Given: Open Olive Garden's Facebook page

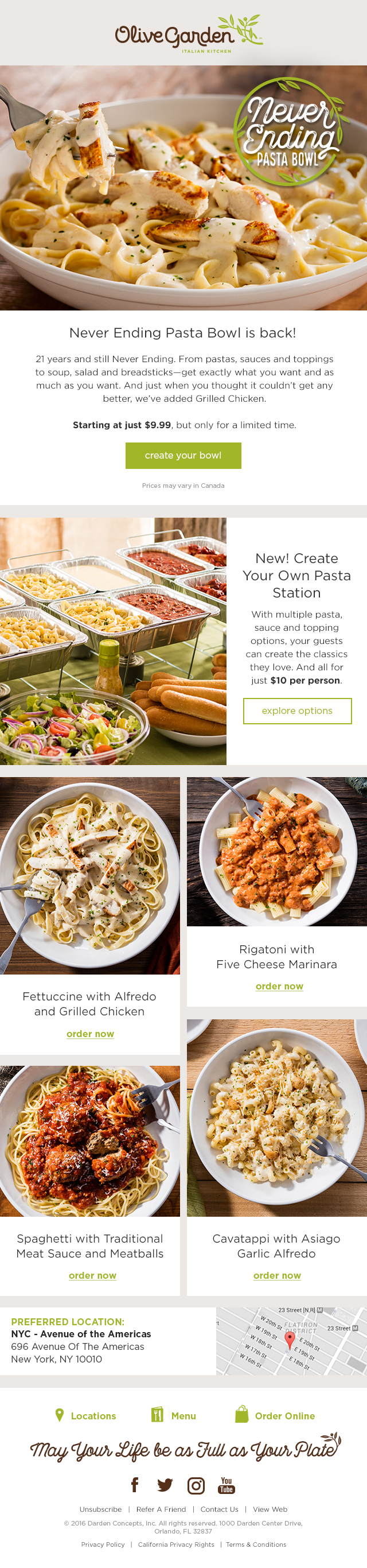Looking at the screenshot, I should click(x=135, y=1485).
